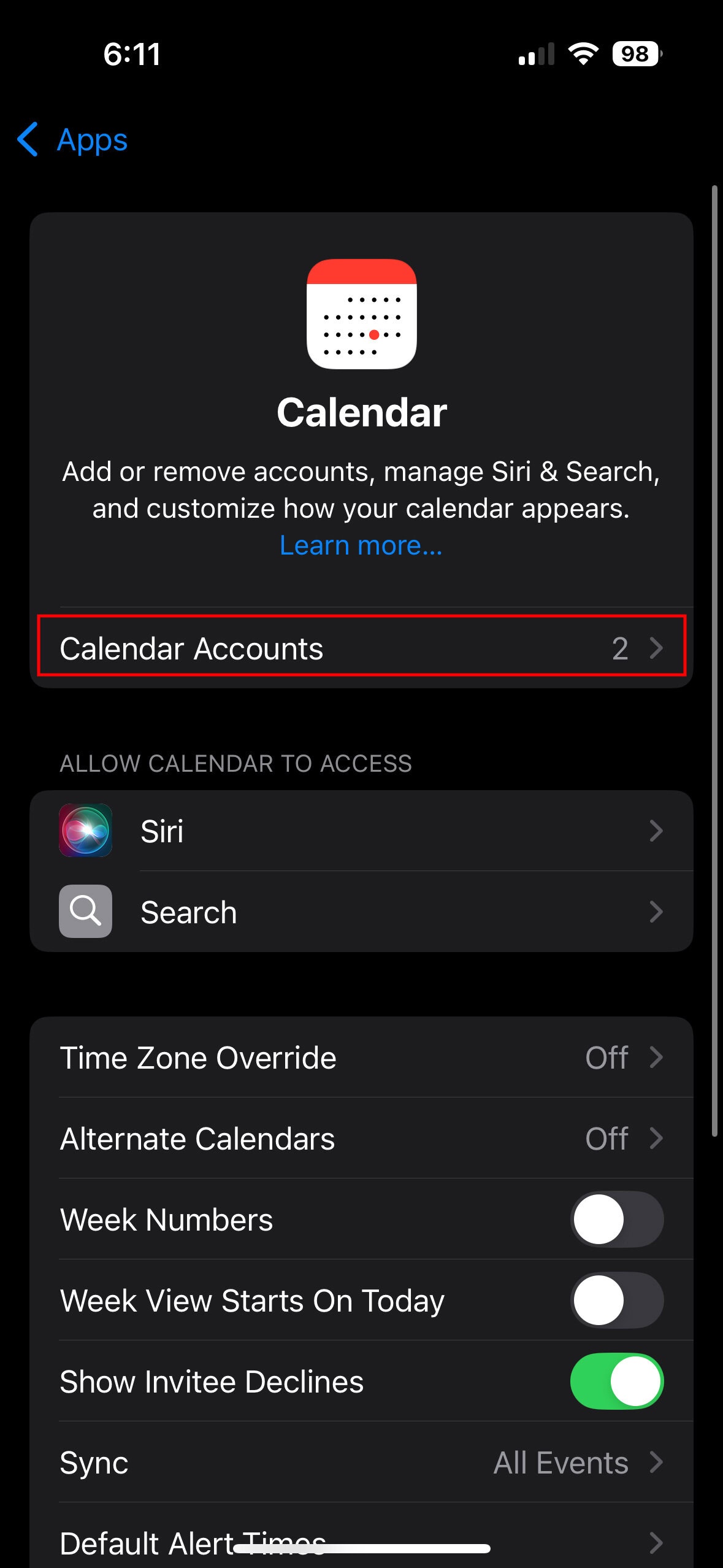Open Time Zone Override
Screen dimensions: 723x1568
pyautogui.click(x=361, y=1058)
